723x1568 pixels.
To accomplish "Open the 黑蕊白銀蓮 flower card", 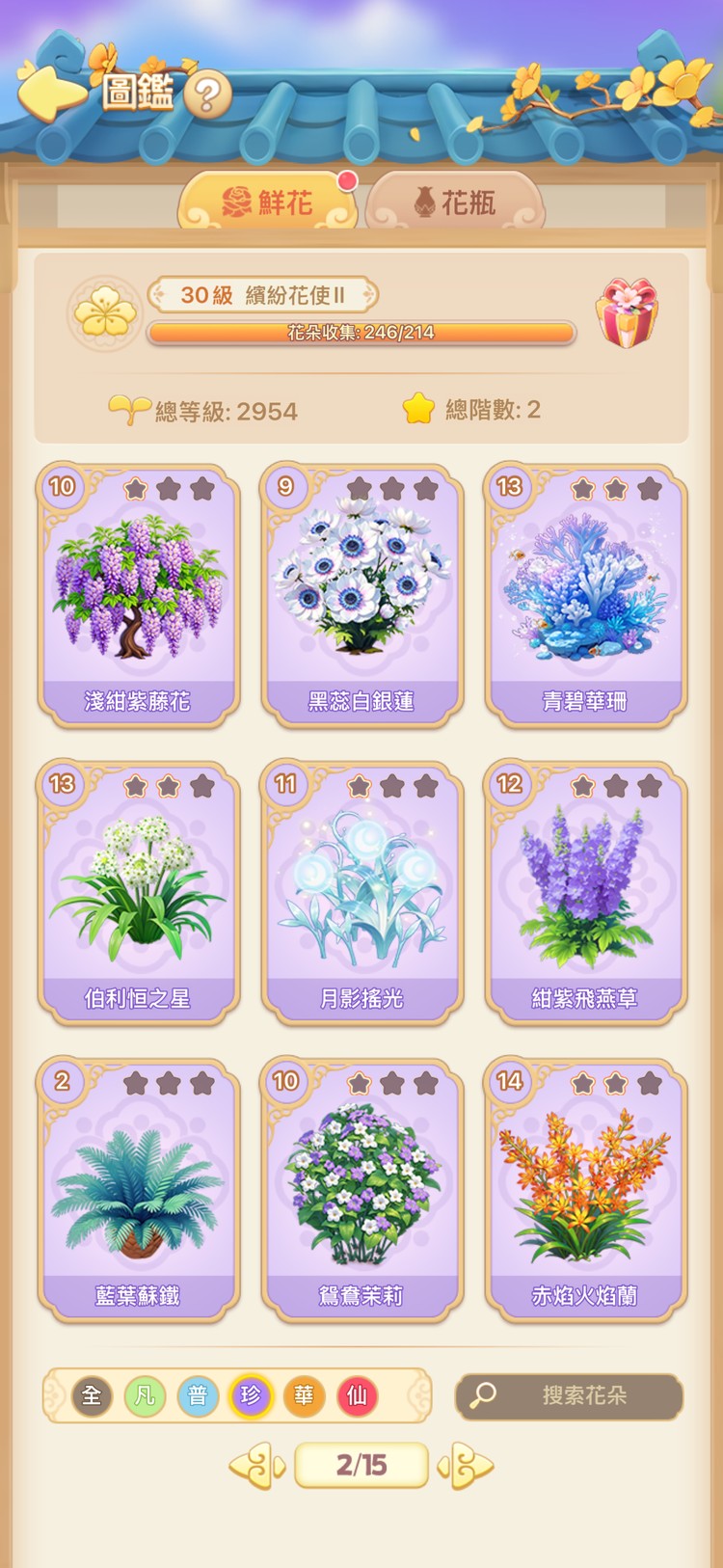I will click(361, 595).
